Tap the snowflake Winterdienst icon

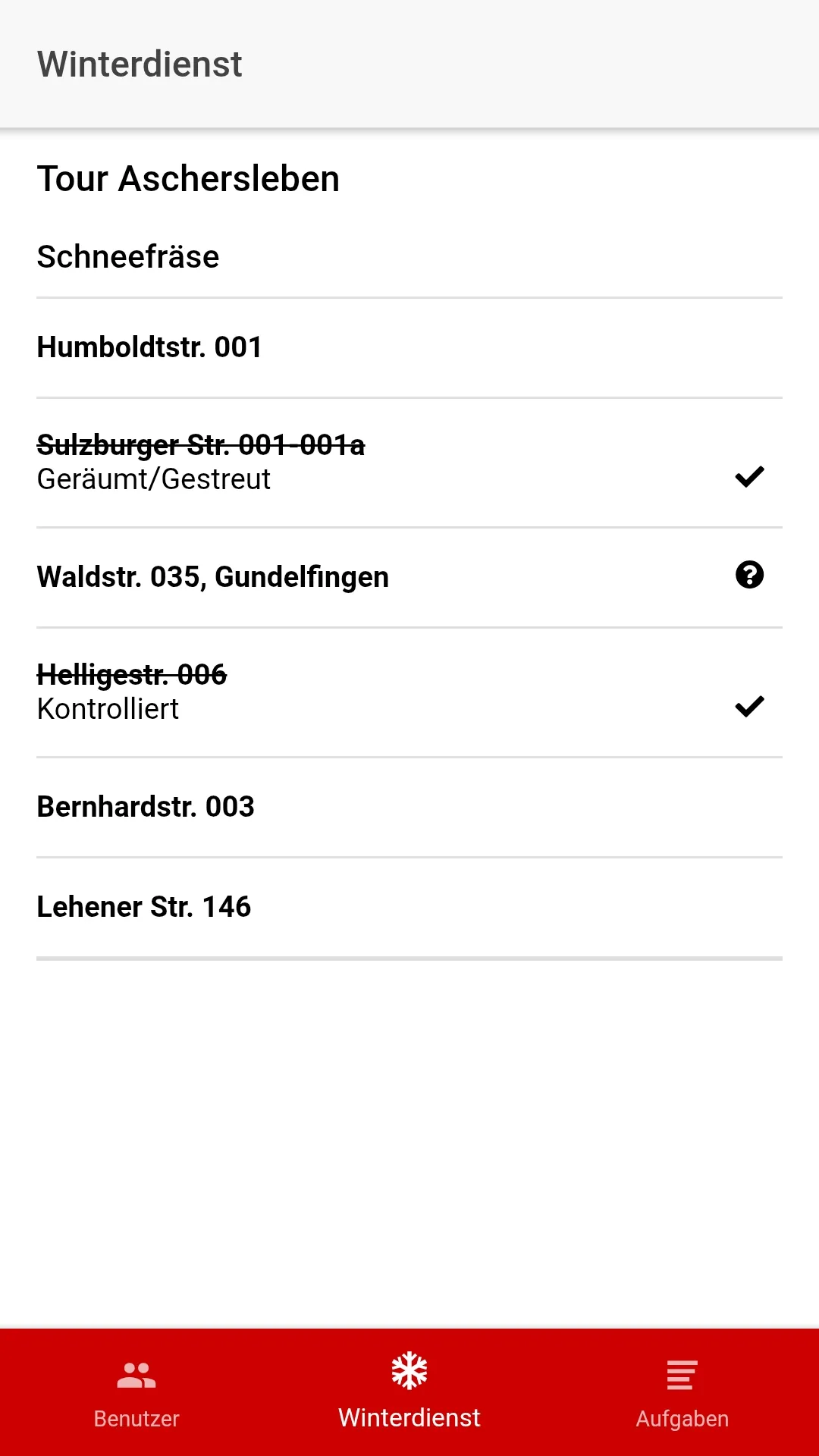point(409,1370)
